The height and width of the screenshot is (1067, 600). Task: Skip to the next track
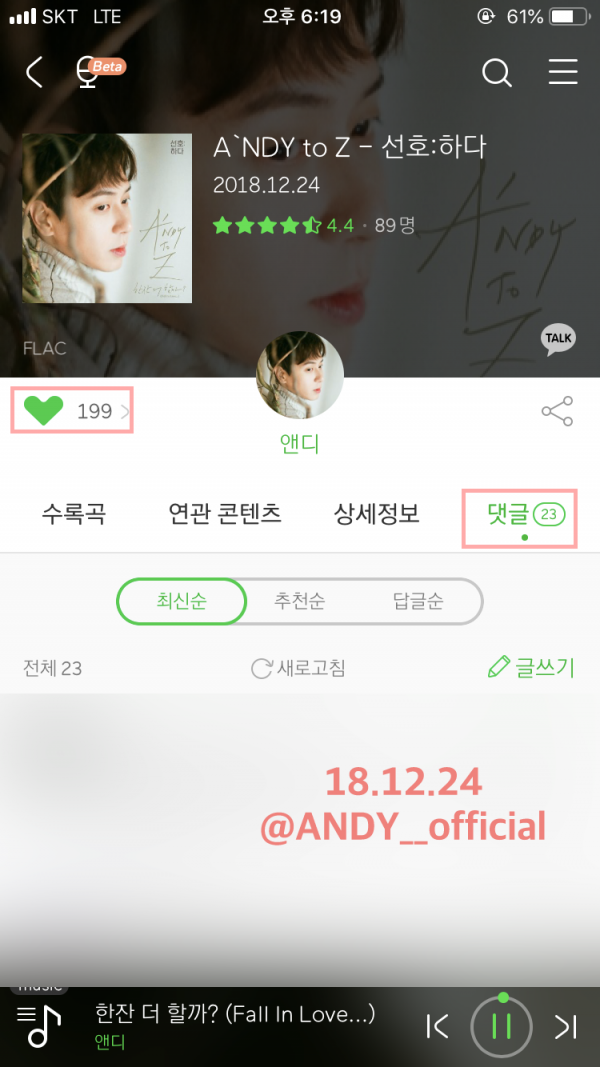(x=566, y=1027)
